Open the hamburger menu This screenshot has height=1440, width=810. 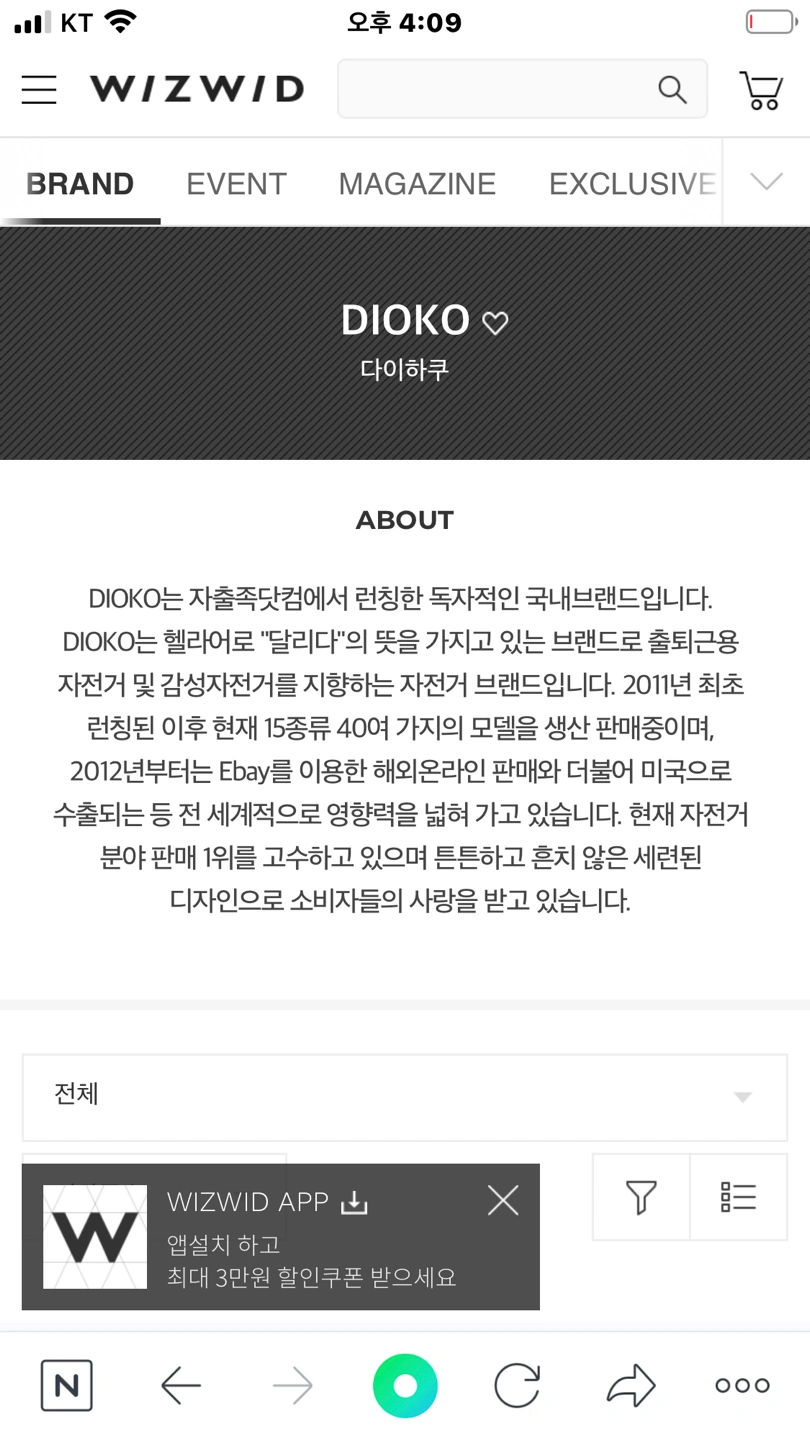39,90
